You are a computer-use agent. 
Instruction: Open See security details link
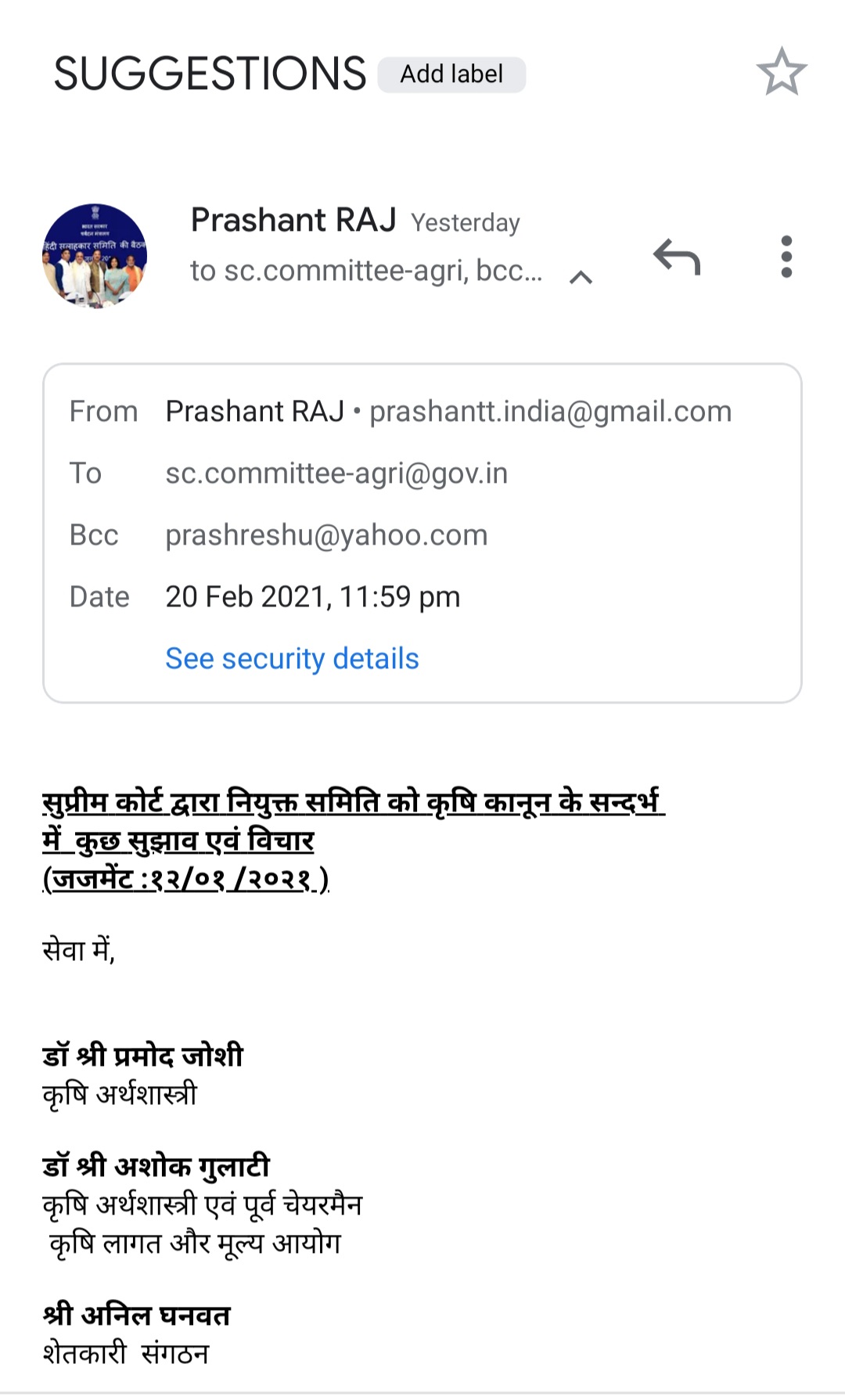click(292, 659)
